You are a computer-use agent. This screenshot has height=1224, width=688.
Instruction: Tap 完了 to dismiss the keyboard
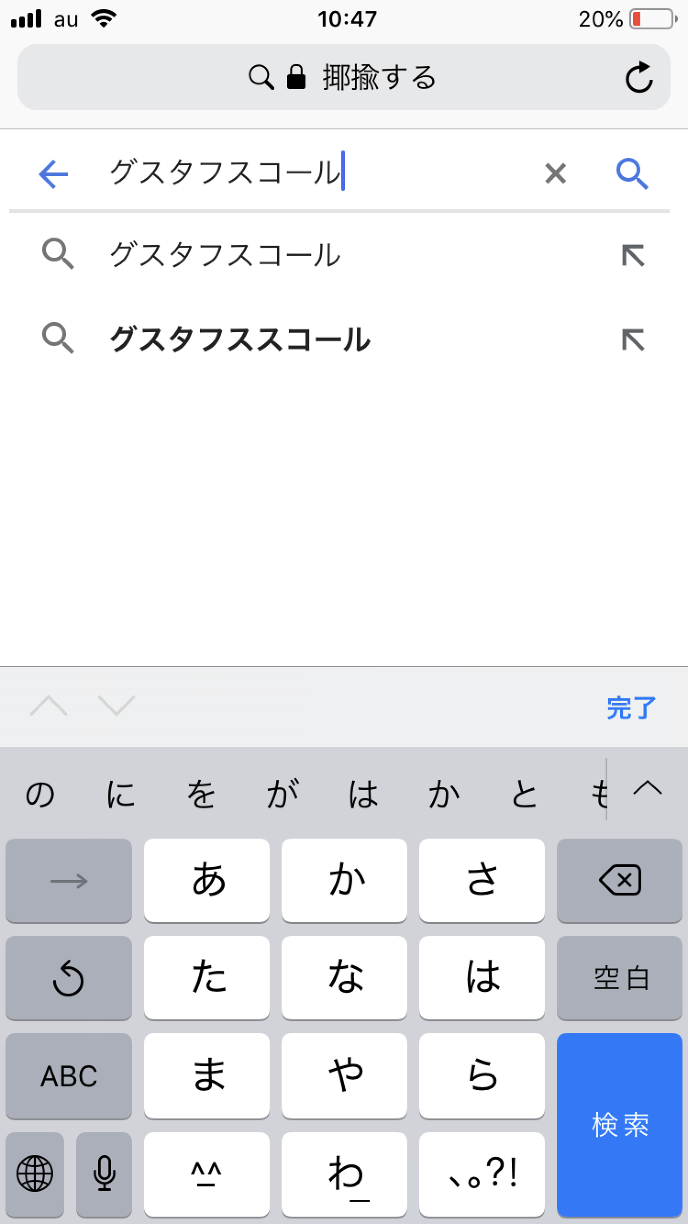[631, 708]
